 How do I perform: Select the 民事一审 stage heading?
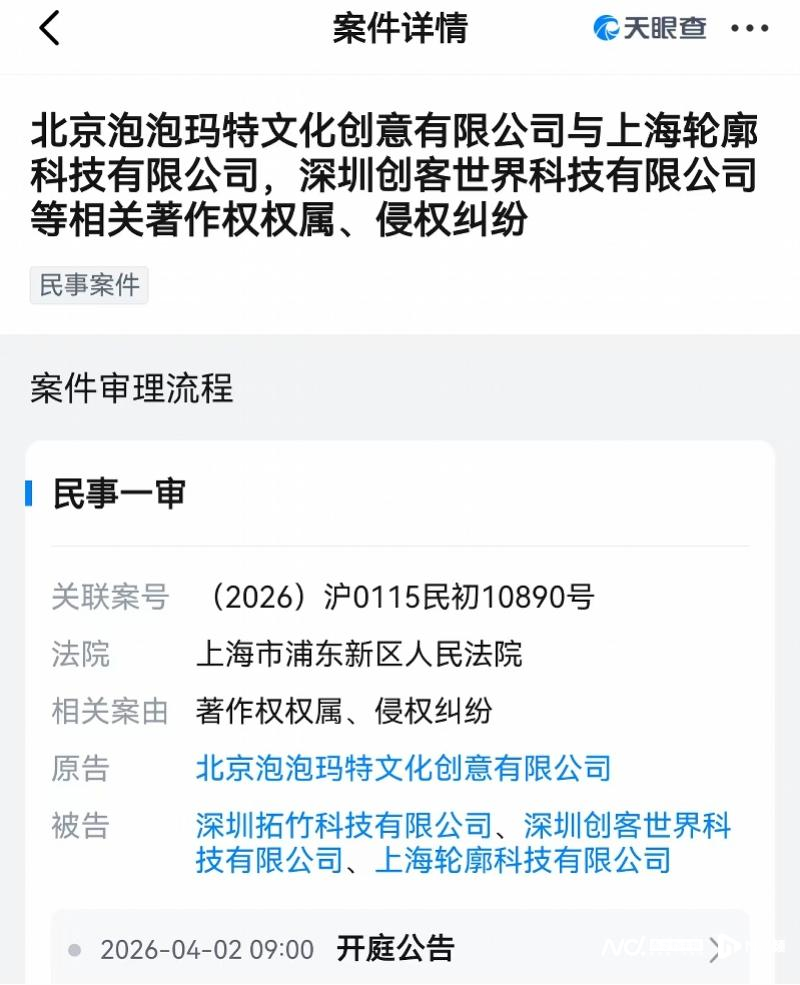point(120,491)
